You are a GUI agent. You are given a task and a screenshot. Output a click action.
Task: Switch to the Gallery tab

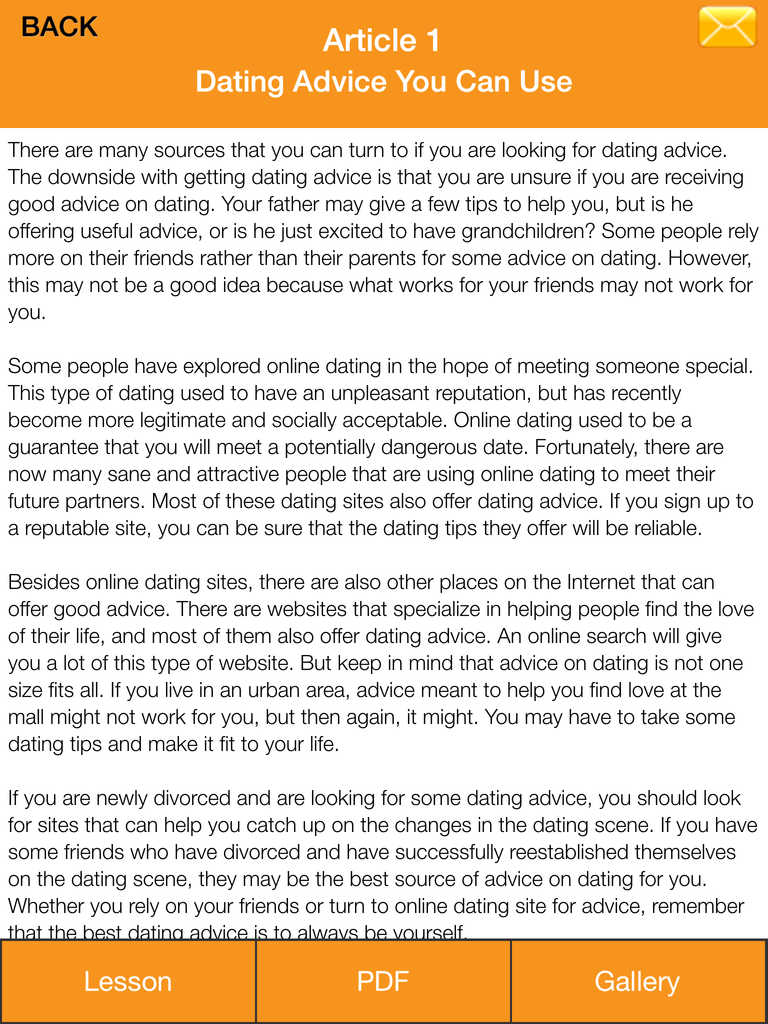point(638,981)
